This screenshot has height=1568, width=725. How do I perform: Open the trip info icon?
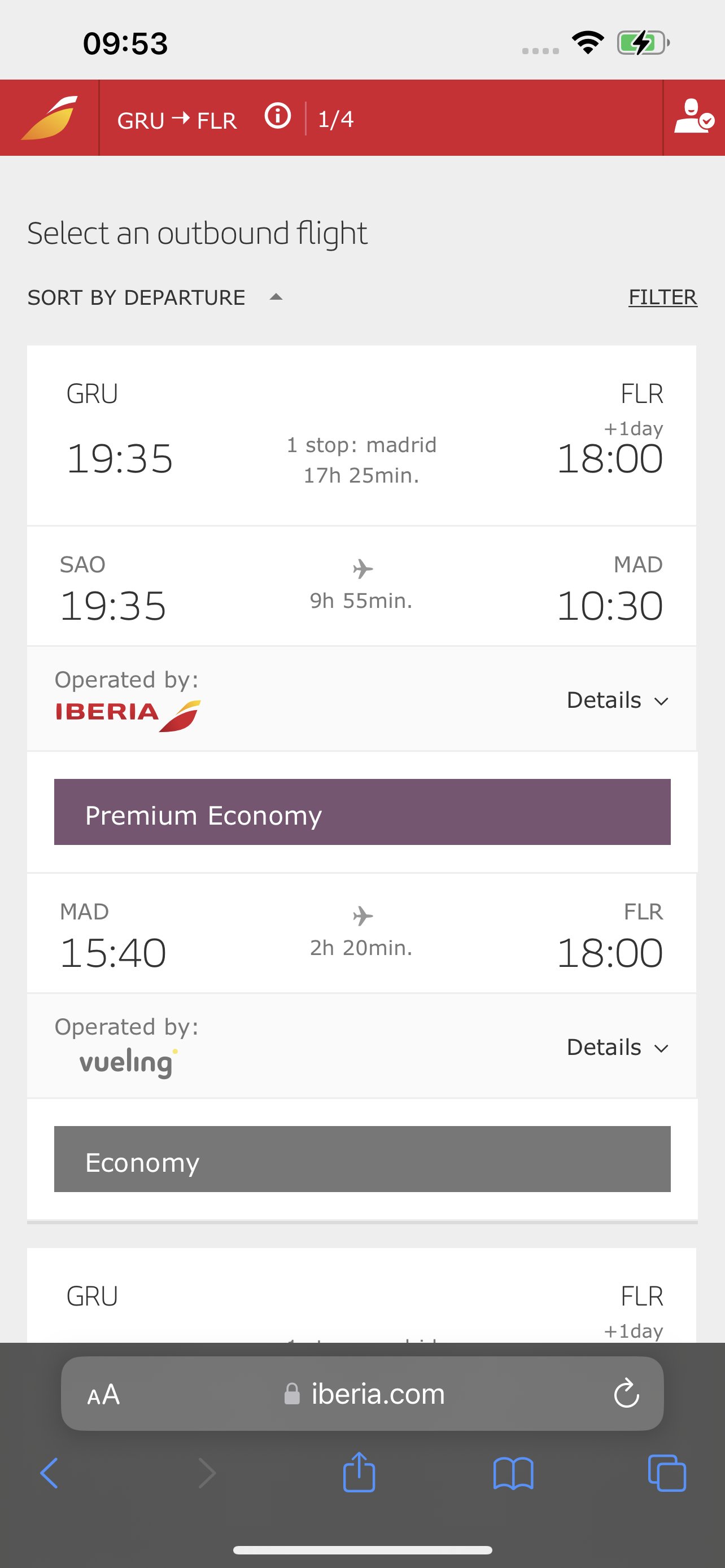tap(278, 116)
